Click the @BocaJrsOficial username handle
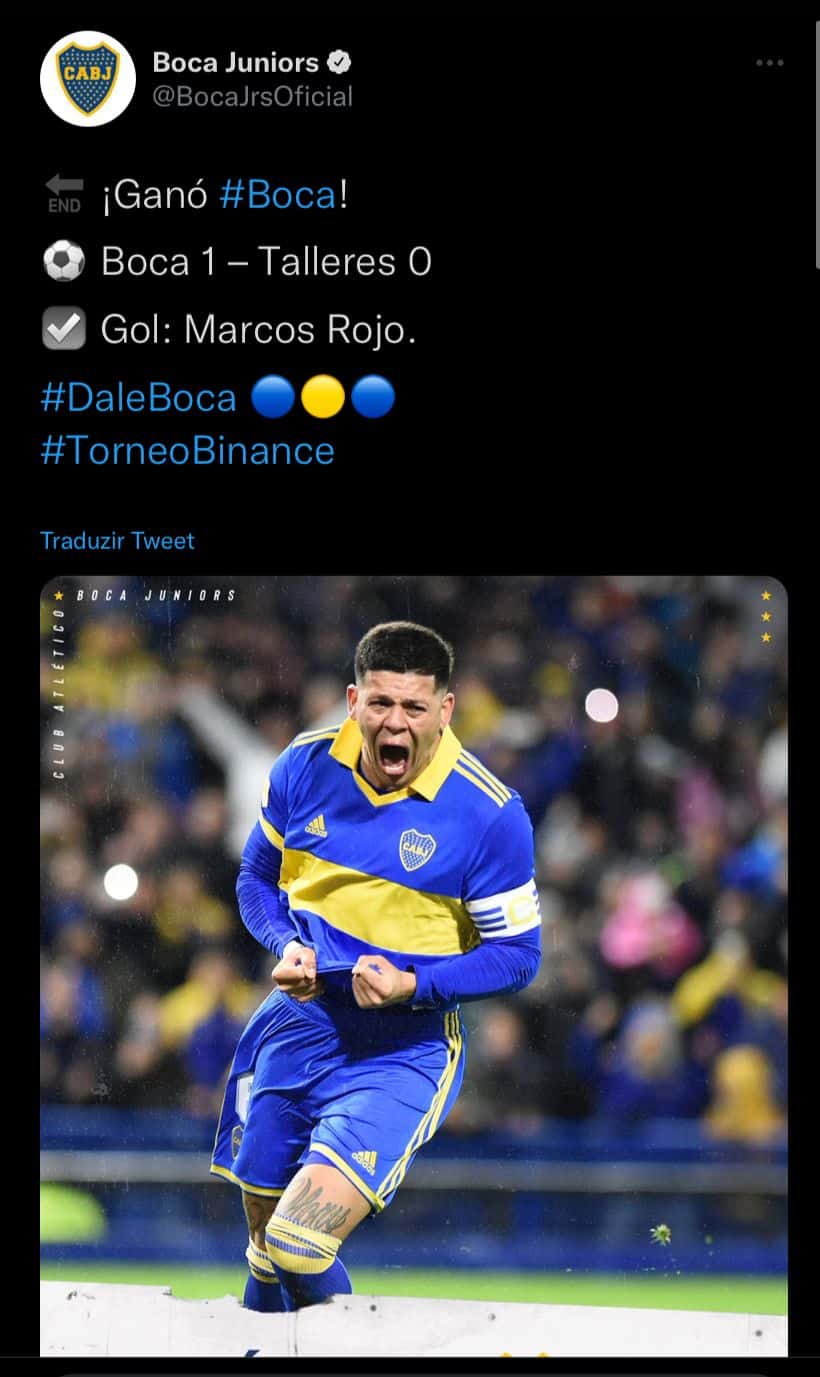The image size is (820, 1377). [x=251, y=97]
